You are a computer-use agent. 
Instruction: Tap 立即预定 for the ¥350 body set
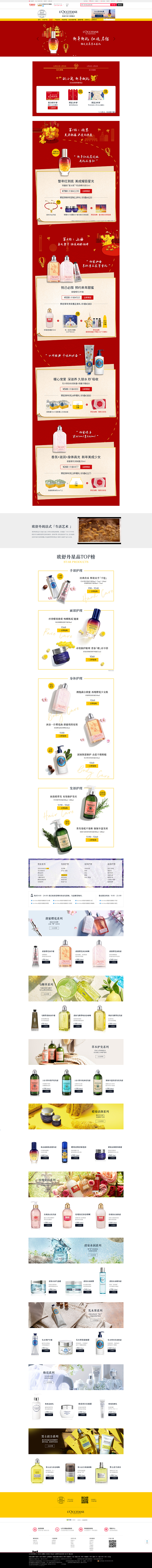86,467
